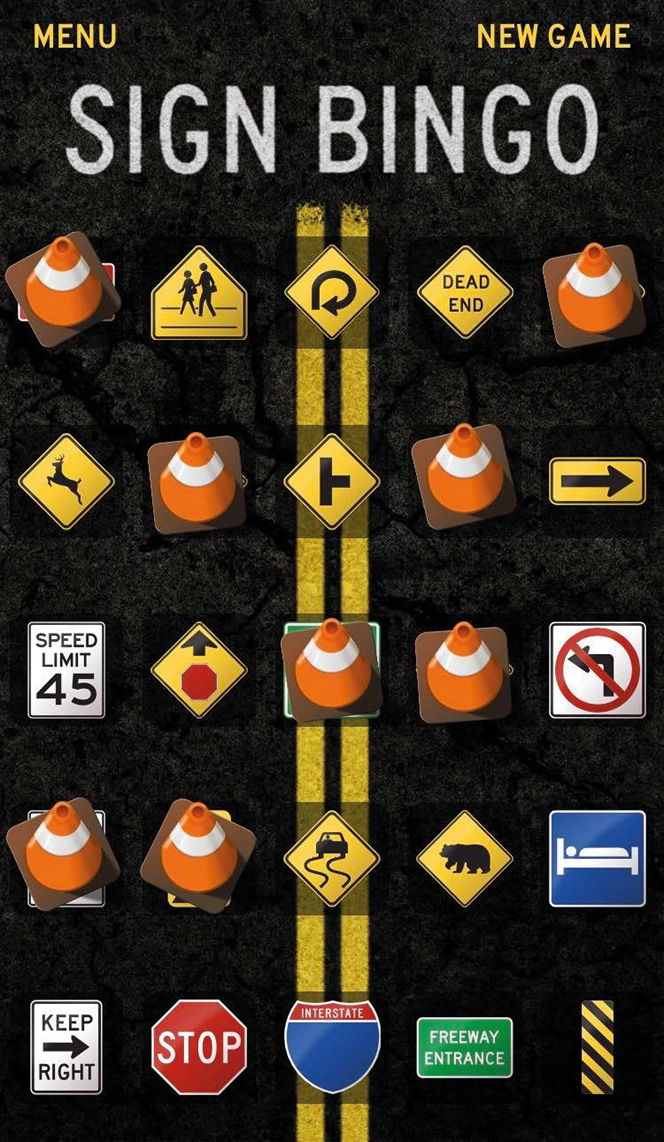This screenshot has height=1142, width=664.
Task: Tap the INTERSTATE shield sign
Action: [332, 1046]
